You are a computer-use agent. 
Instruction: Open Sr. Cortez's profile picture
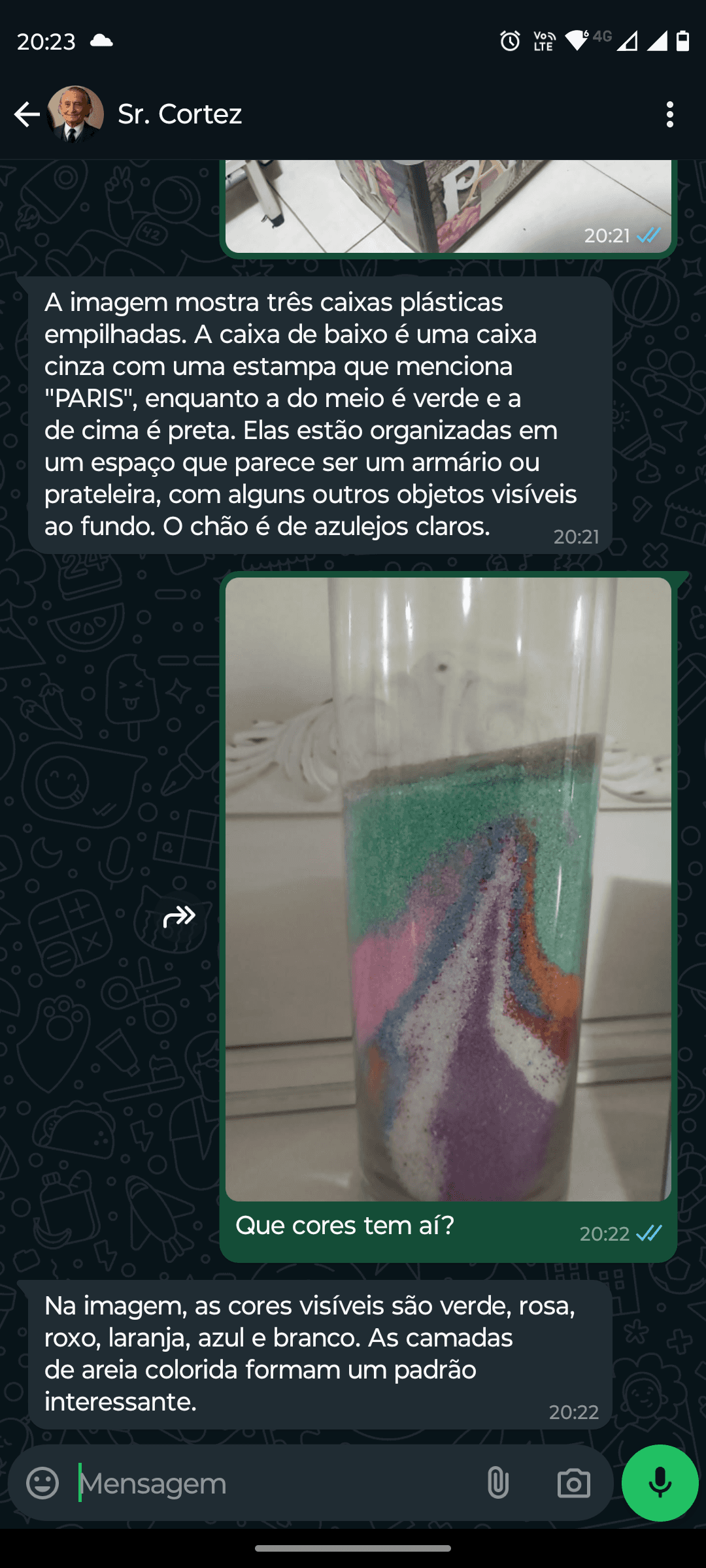tap(76, 114)
